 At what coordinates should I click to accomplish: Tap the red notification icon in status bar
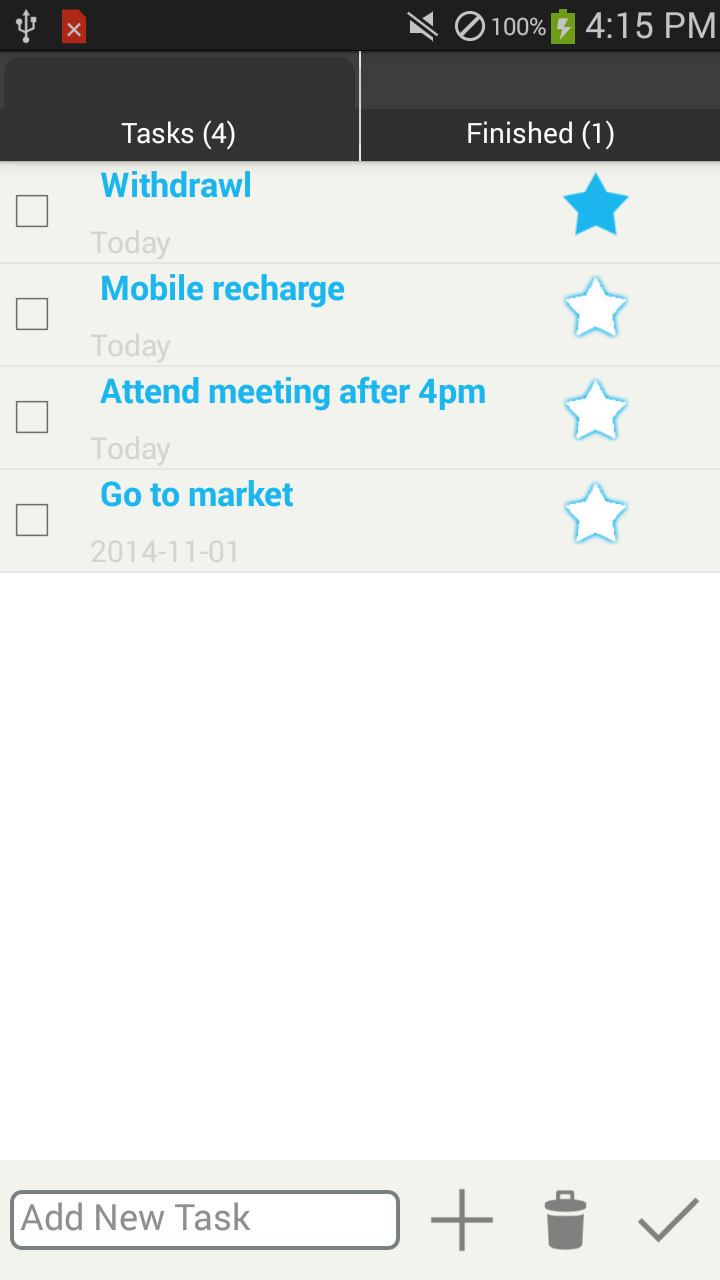(x=72, y=28)
